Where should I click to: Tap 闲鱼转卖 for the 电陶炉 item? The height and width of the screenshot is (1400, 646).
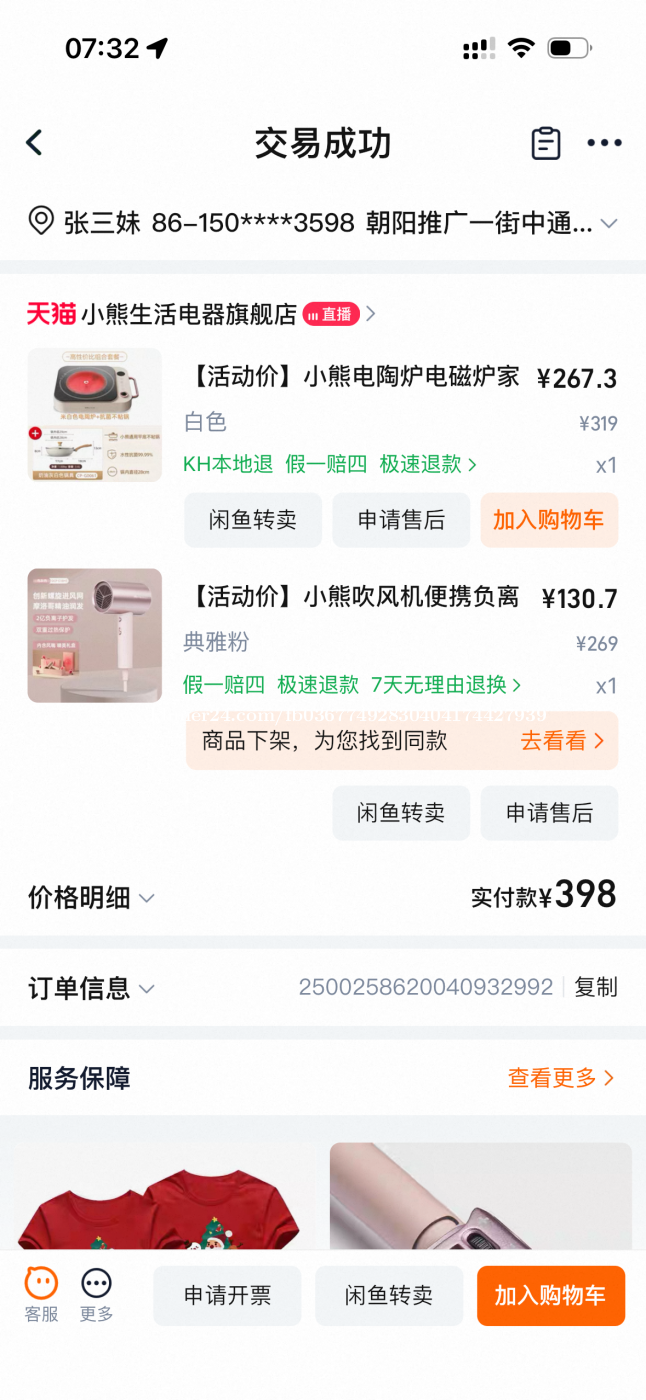(x=253, y=520)
